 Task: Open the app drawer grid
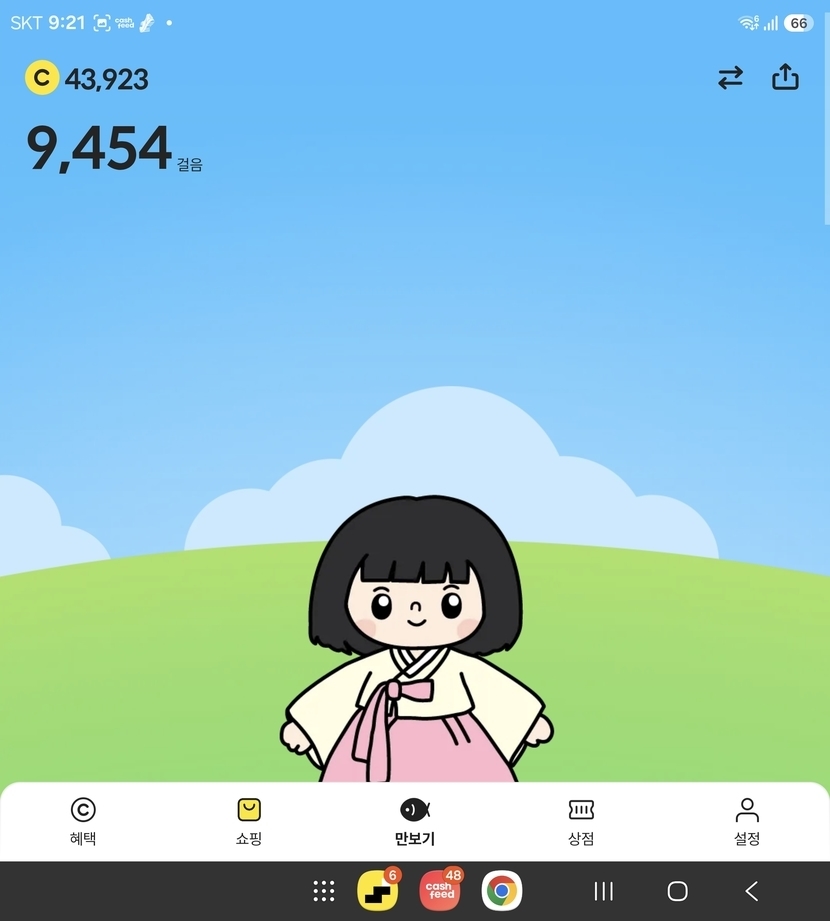tap(324, 891)
